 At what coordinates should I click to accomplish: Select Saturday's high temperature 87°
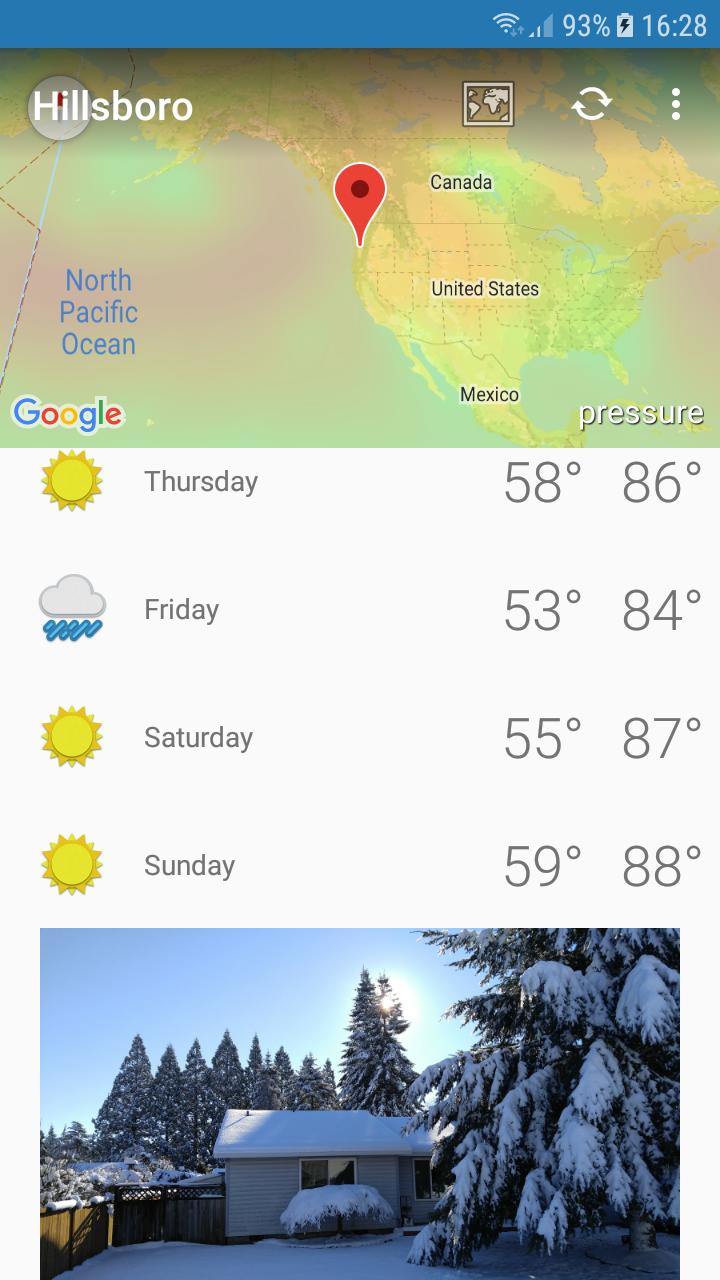pyautogui.click(x=663, y=737)
